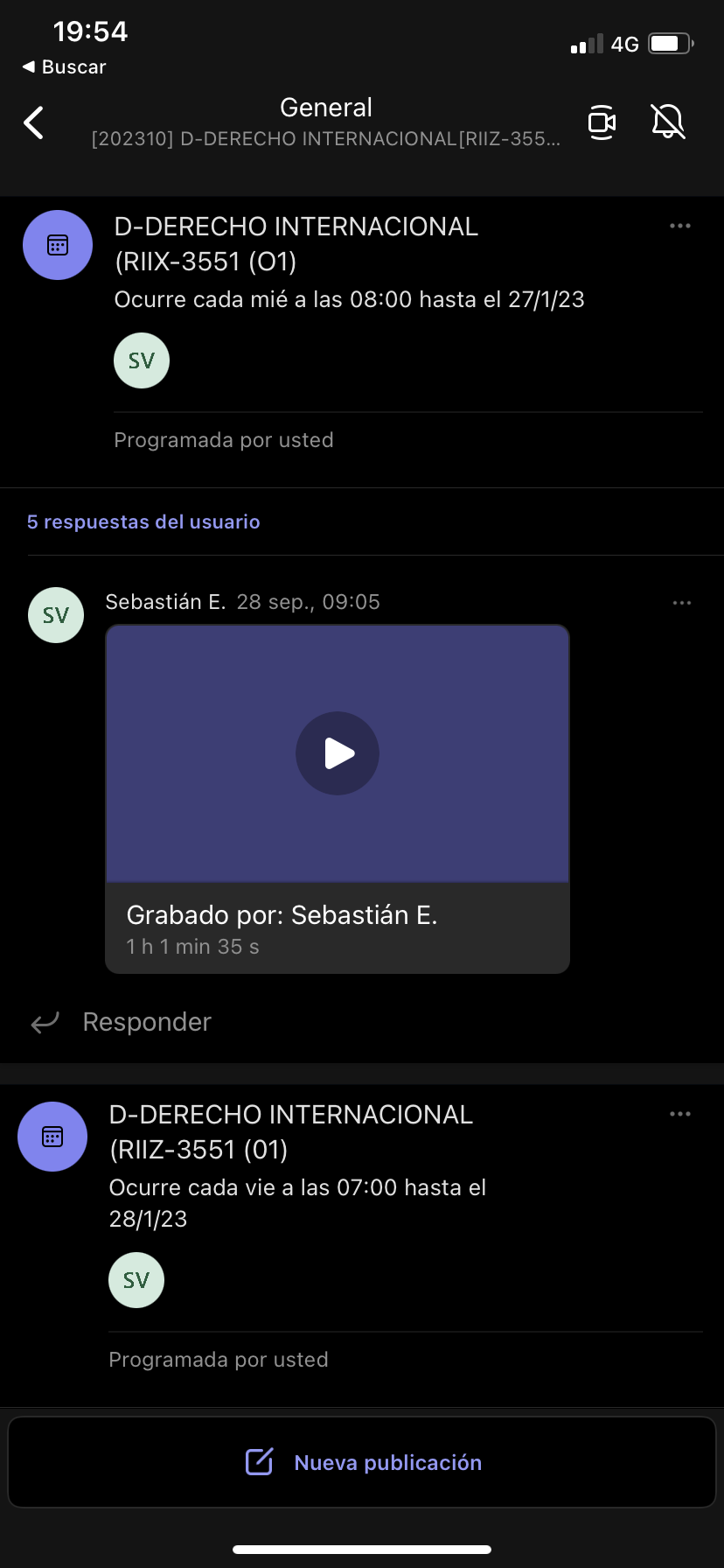Open options for the RIIZ-3551 Friday meeting

coord(679,1115)
